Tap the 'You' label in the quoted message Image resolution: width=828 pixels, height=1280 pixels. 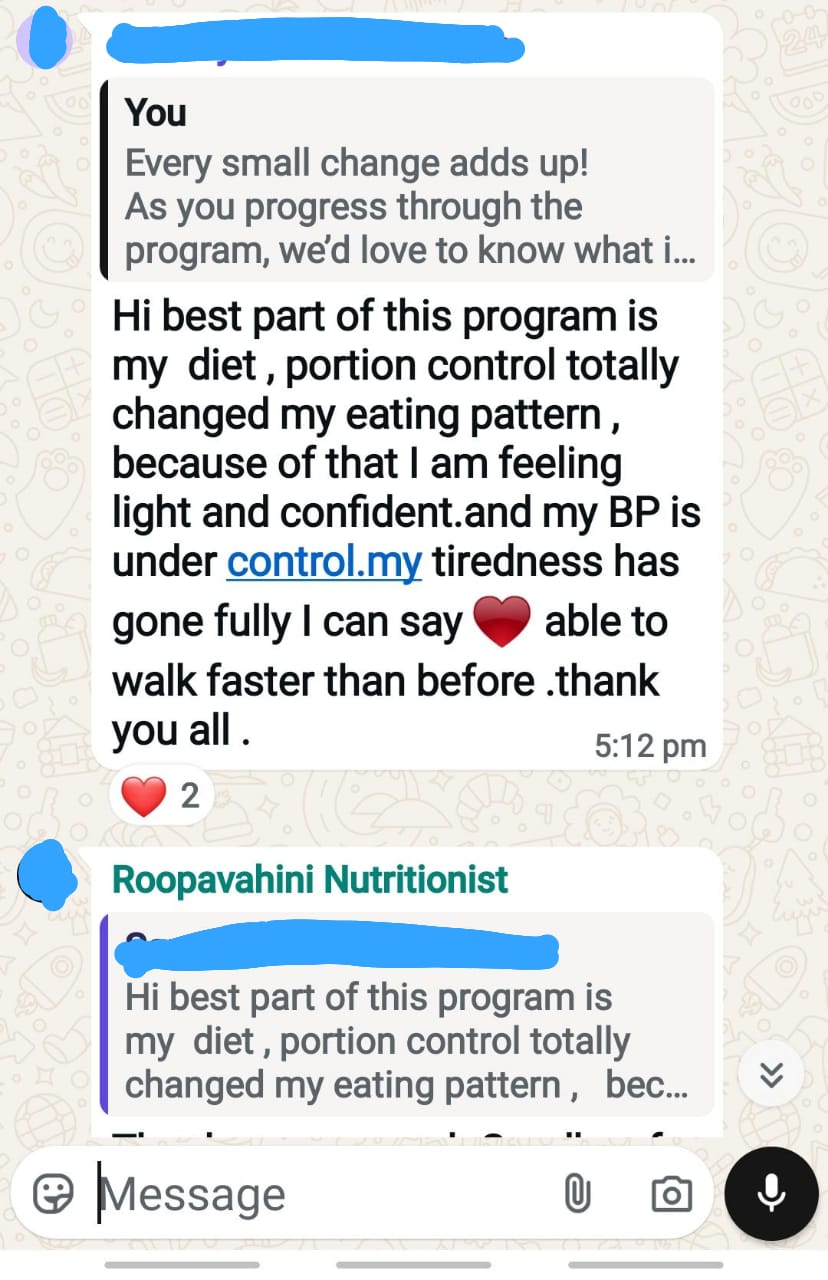click(x=155, y=113)
